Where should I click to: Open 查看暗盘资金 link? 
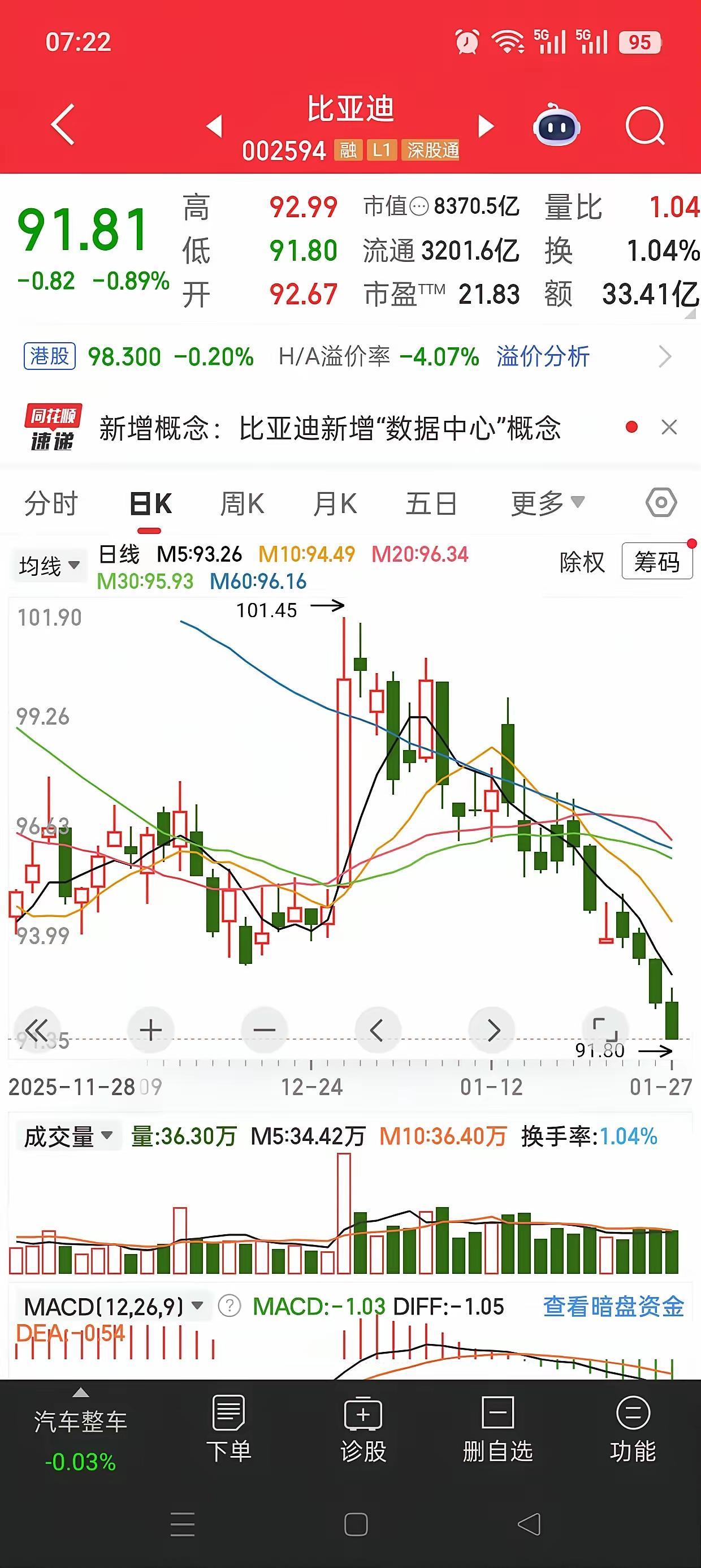click(x=613, y=1306)
